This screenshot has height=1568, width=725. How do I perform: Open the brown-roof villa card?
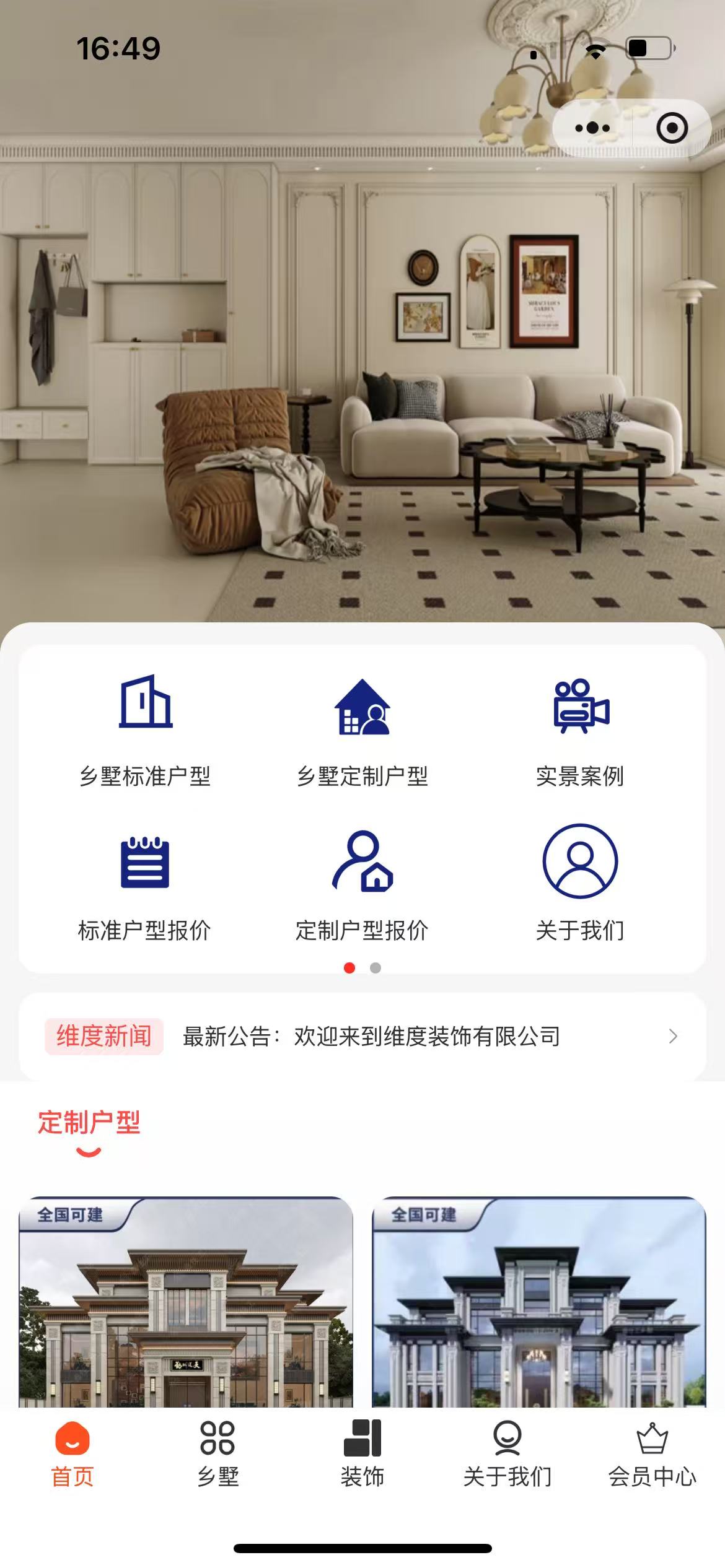[x=186, y=1300]
